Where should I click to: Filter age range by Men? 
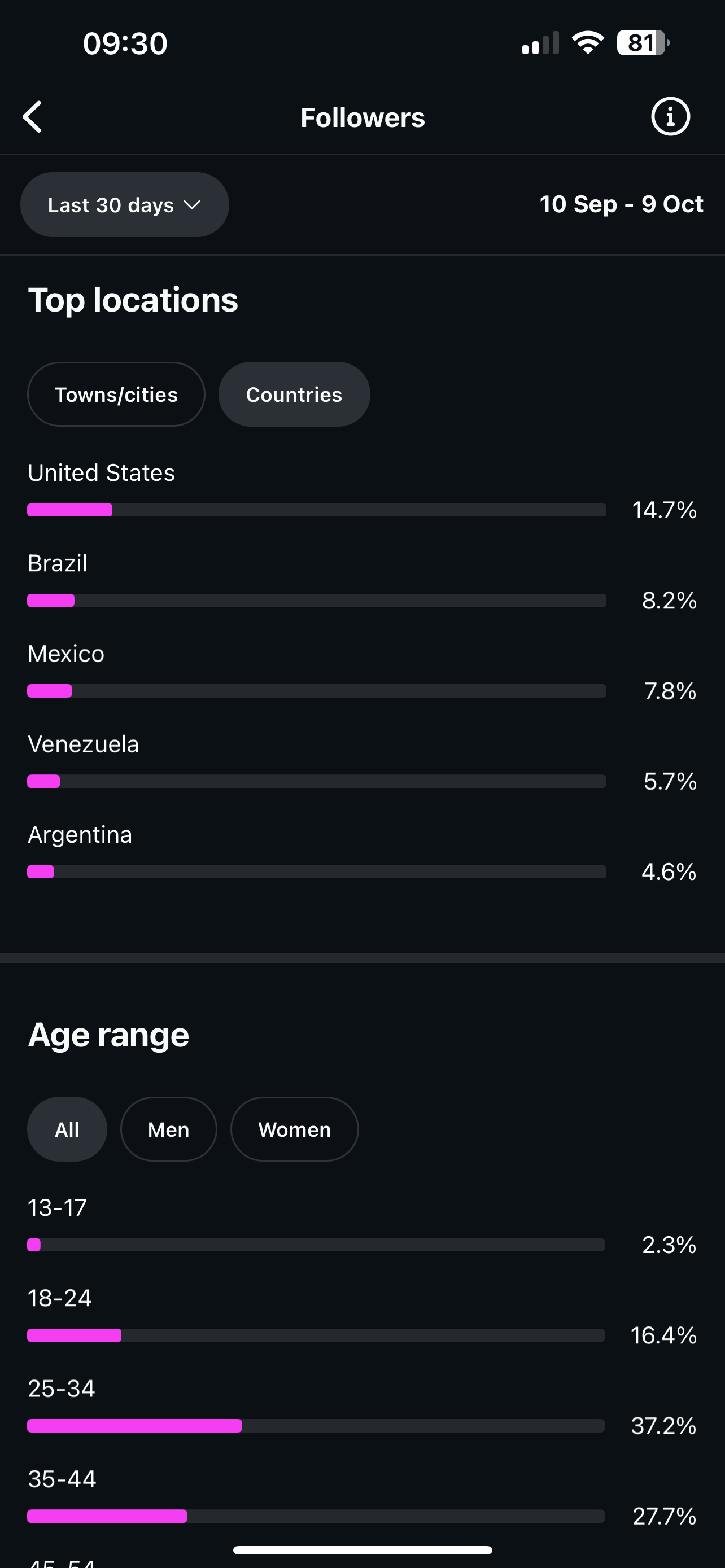169,1129
